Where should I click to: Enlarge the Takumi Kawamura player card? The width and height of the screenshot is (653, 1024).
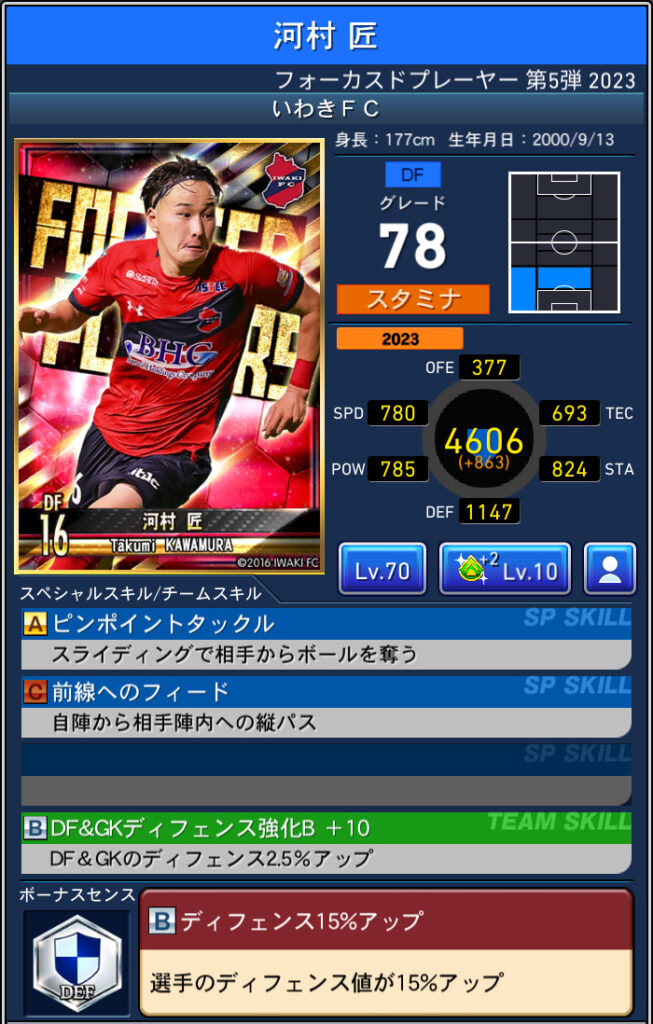click(169, 357)
